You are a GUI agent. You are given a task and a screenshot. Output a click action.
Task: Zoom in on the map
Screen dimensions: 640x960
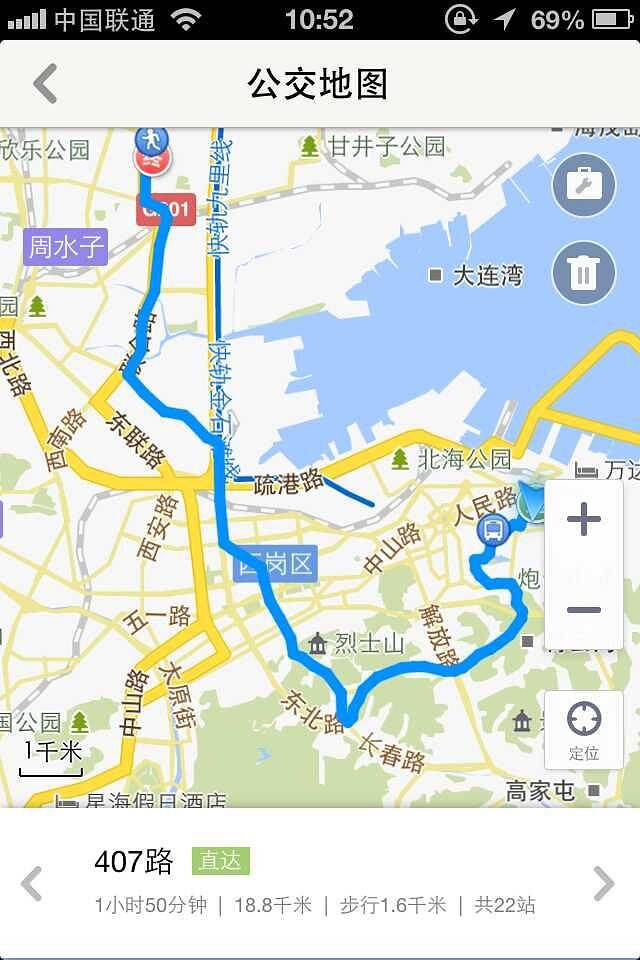(x=583, y=520)
